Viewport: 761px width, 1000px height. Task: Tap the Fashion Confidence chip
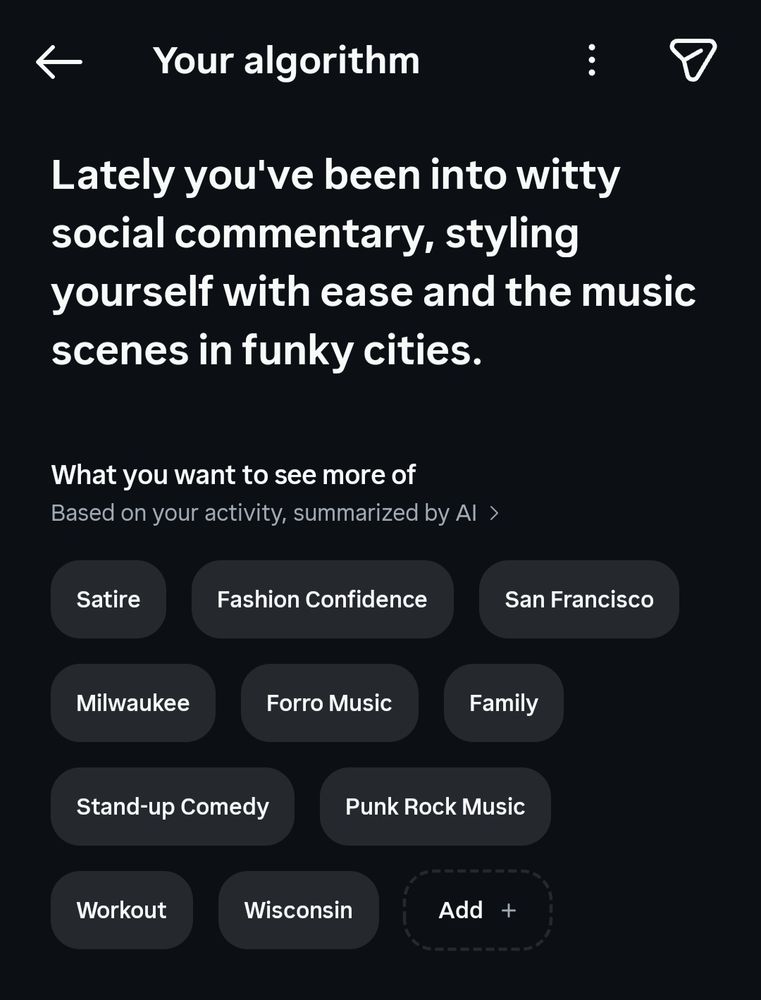click(322, 599)
